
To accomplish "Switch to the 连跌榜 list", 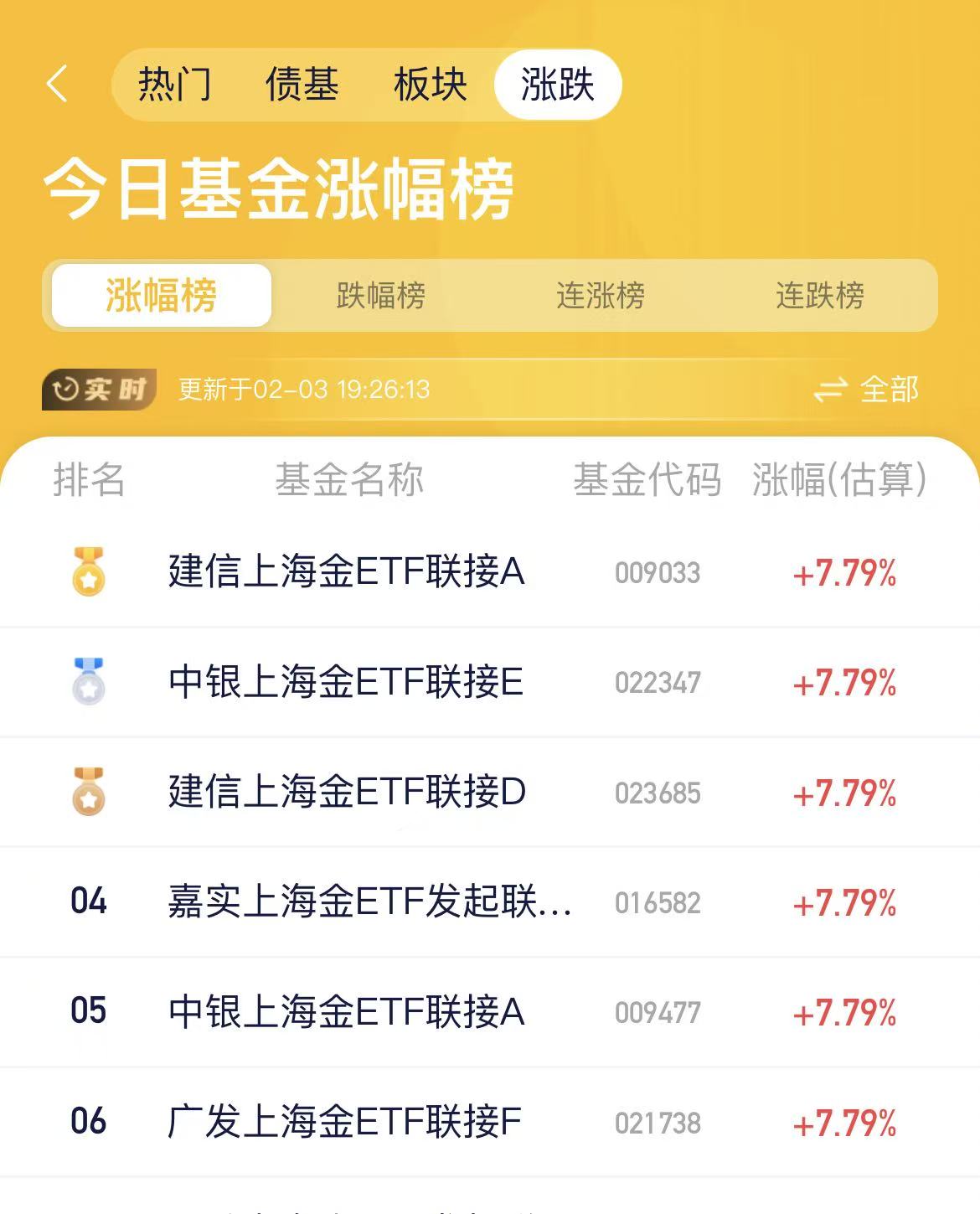I will pos(819,296).
